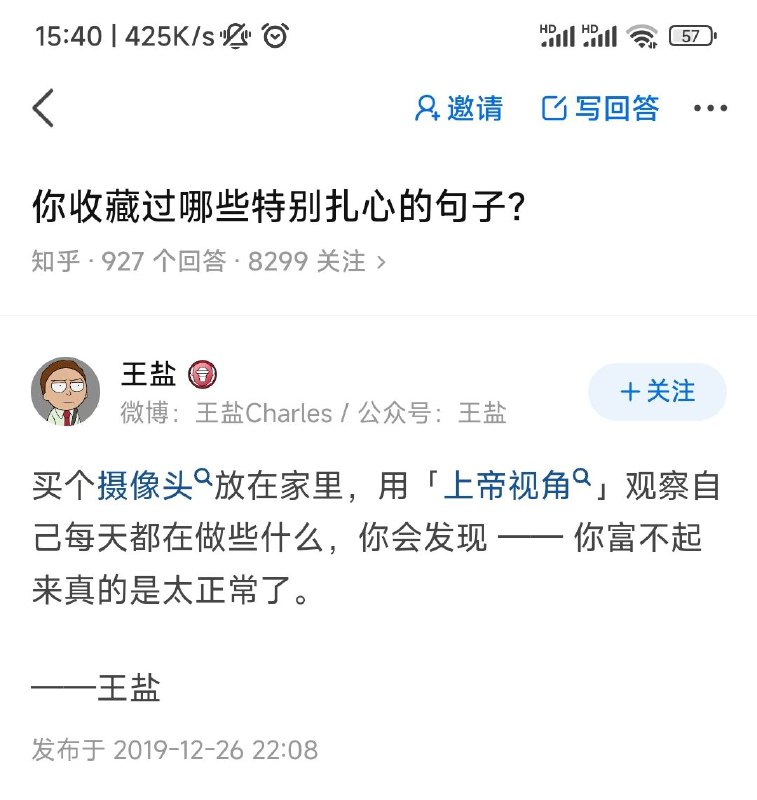Toggle follow via the +关注 button
This screenshot has width=757, height=800.
[657, 392]
